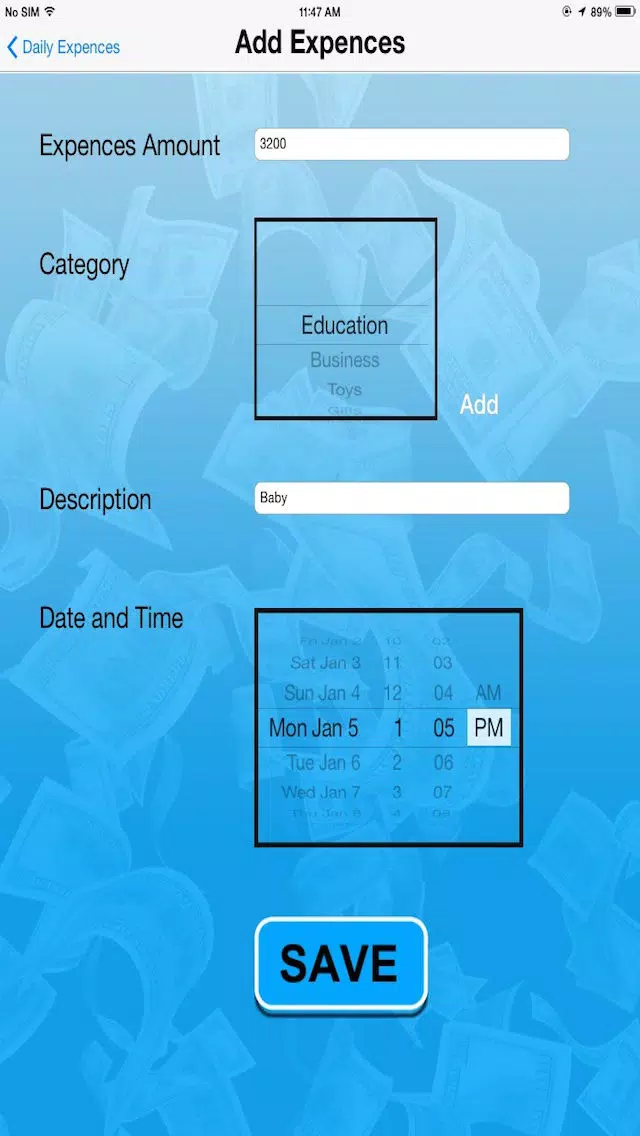This screenshot has width=640, height=1136.
Task: Select Toys in the category picker
Action: 345,390
